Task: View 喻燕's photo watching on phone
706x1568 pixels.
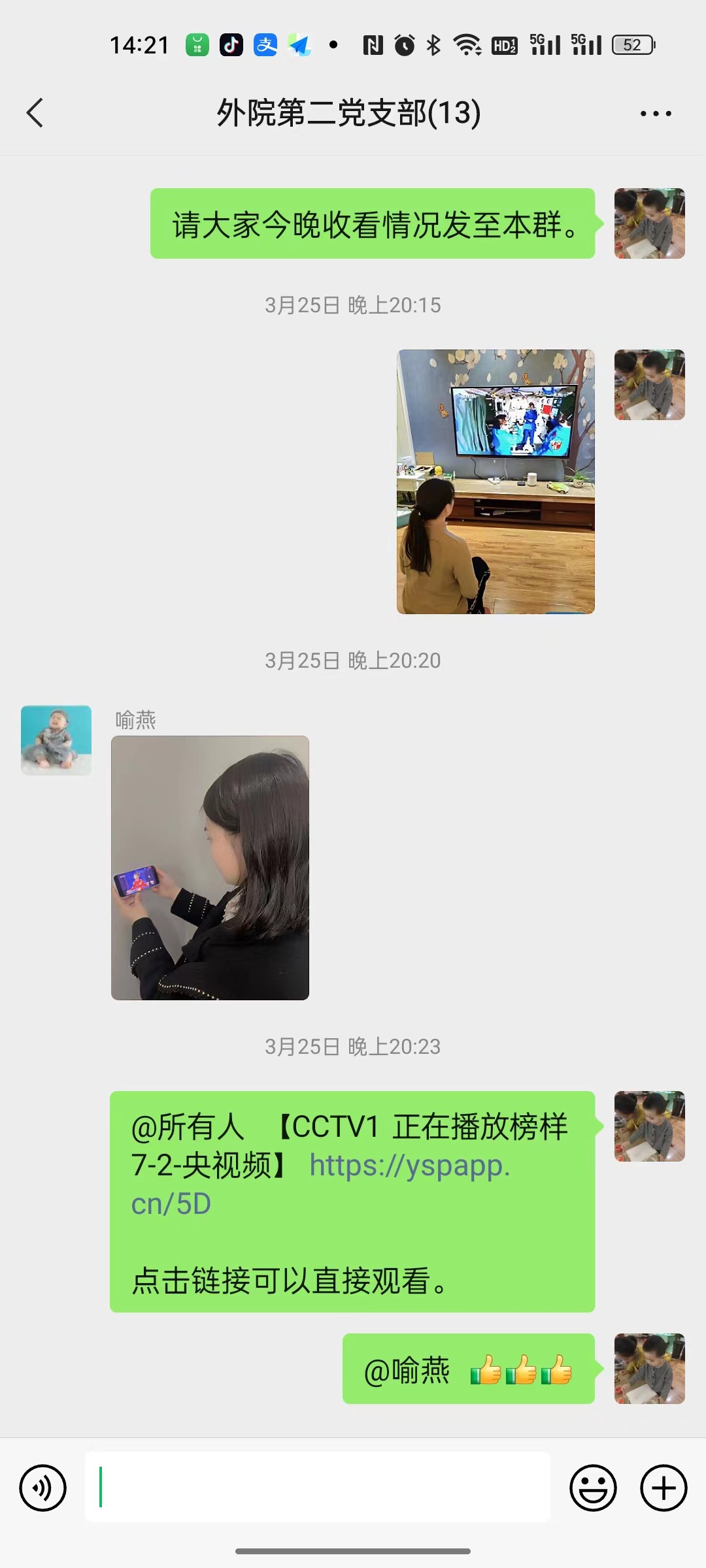Action: 210,868
